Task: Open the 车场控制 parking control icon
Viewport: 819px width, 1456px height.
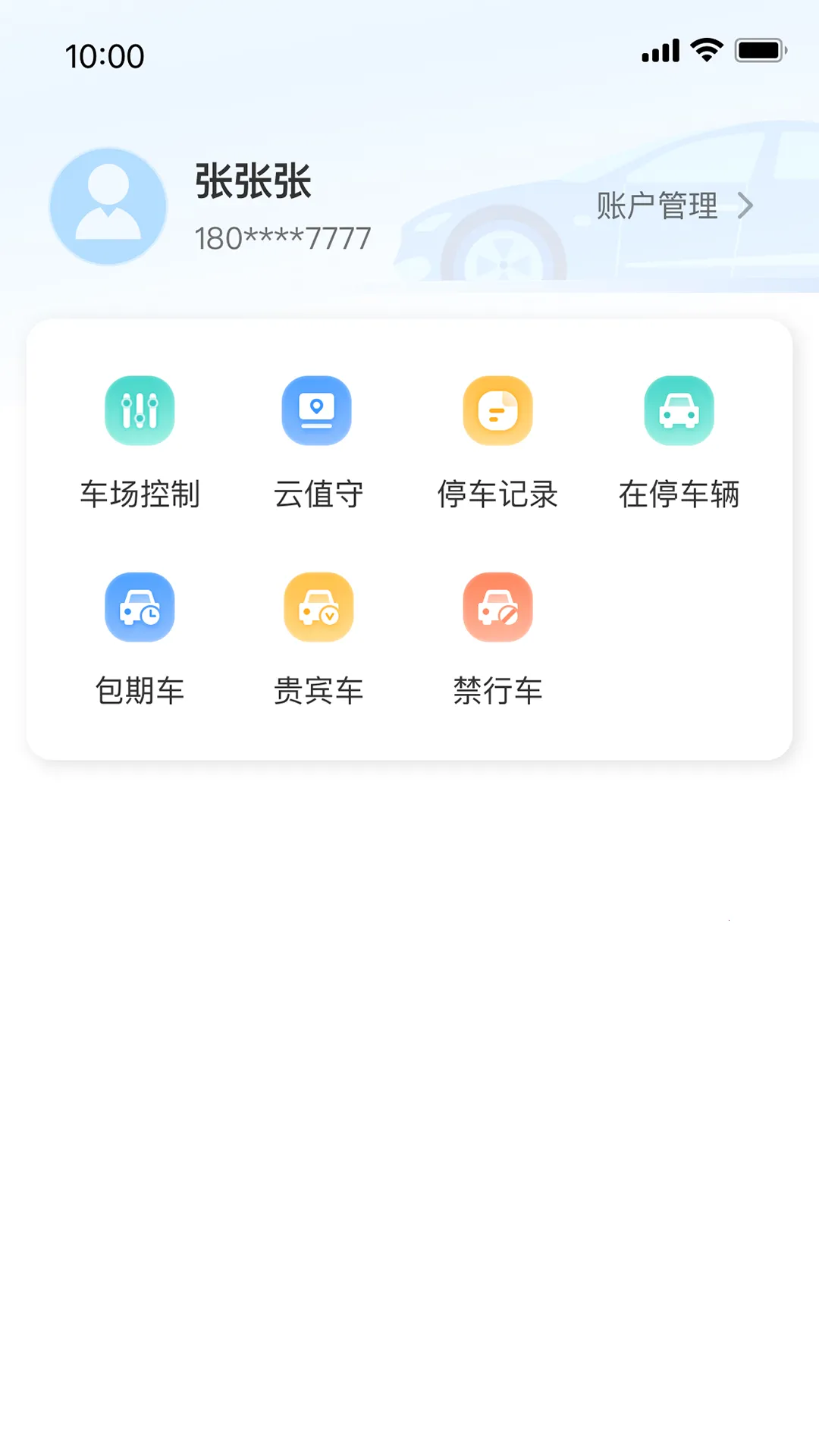Action: 140,409
